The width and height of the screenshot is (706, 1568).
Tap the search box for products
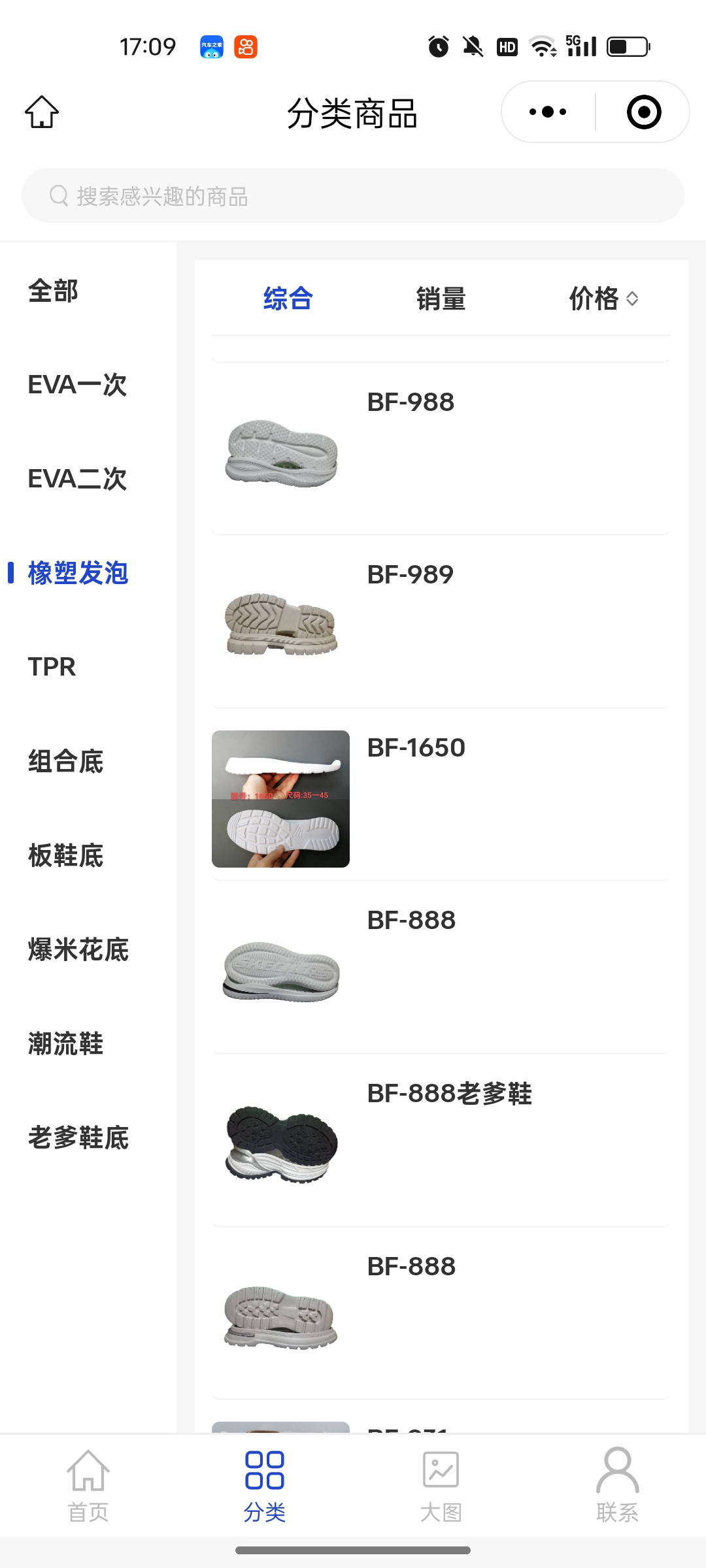click(x=353, y=196)
